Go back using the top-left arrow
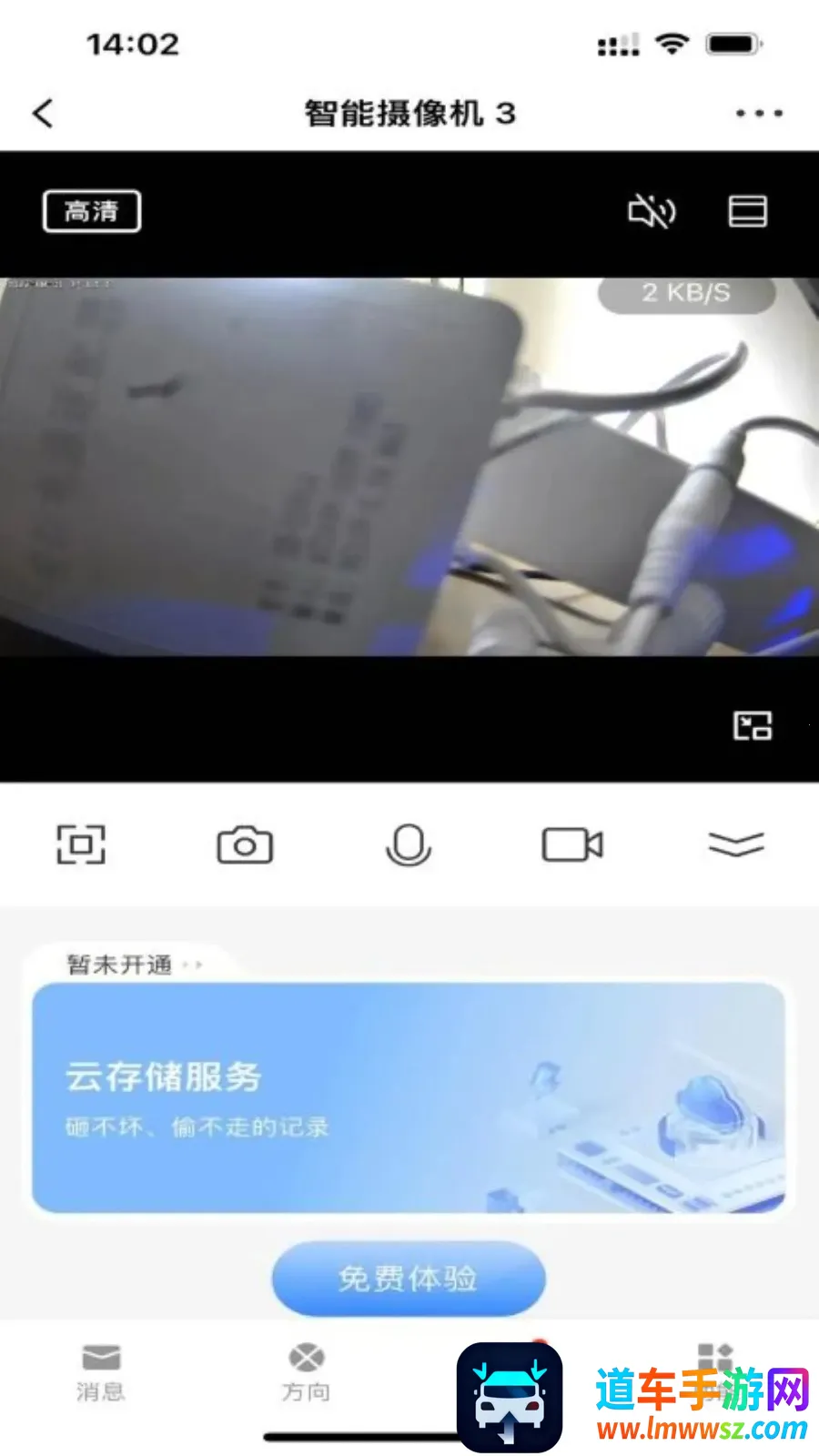 pyautogui.click(x=43, y=114)
